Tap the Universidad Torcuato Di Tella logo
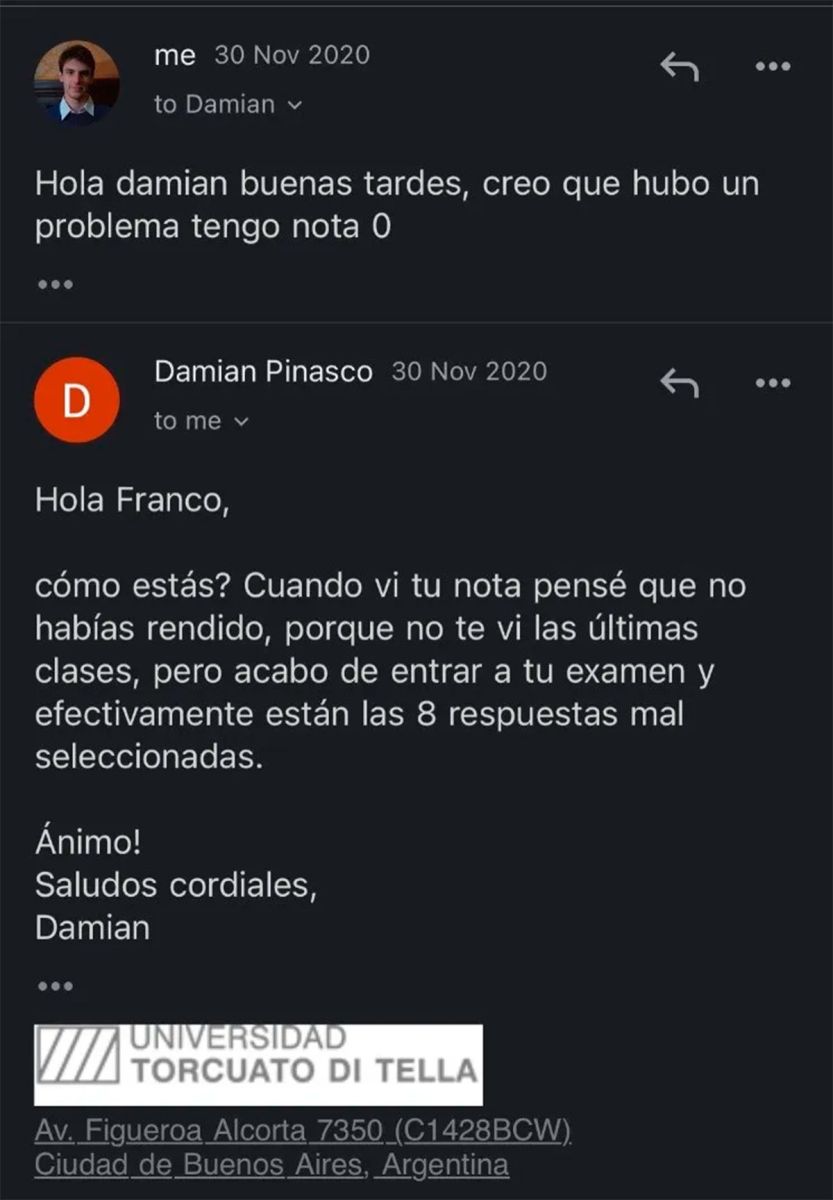 [x=260, y=1063]
